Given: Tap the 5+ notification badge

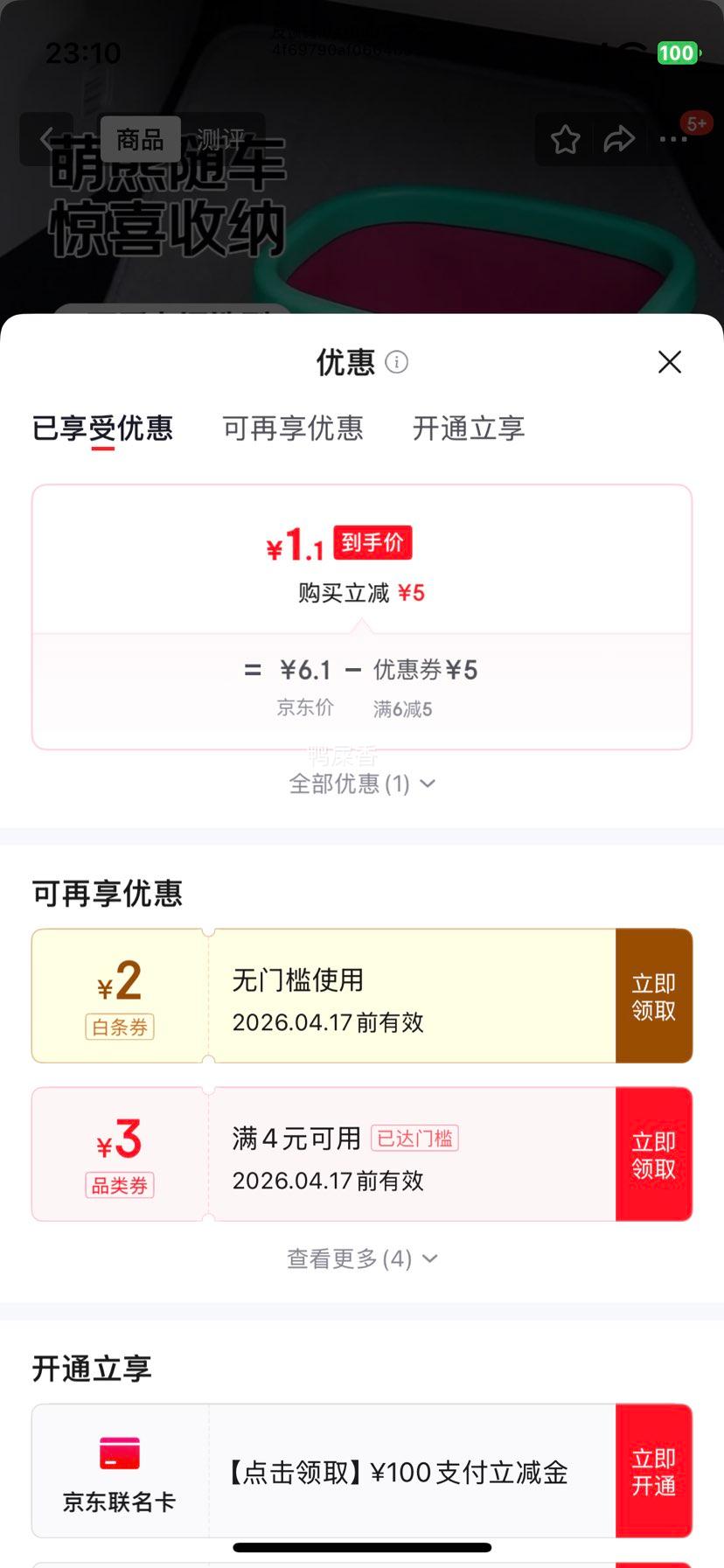Looking at the screenshot, I should [697, 123].
